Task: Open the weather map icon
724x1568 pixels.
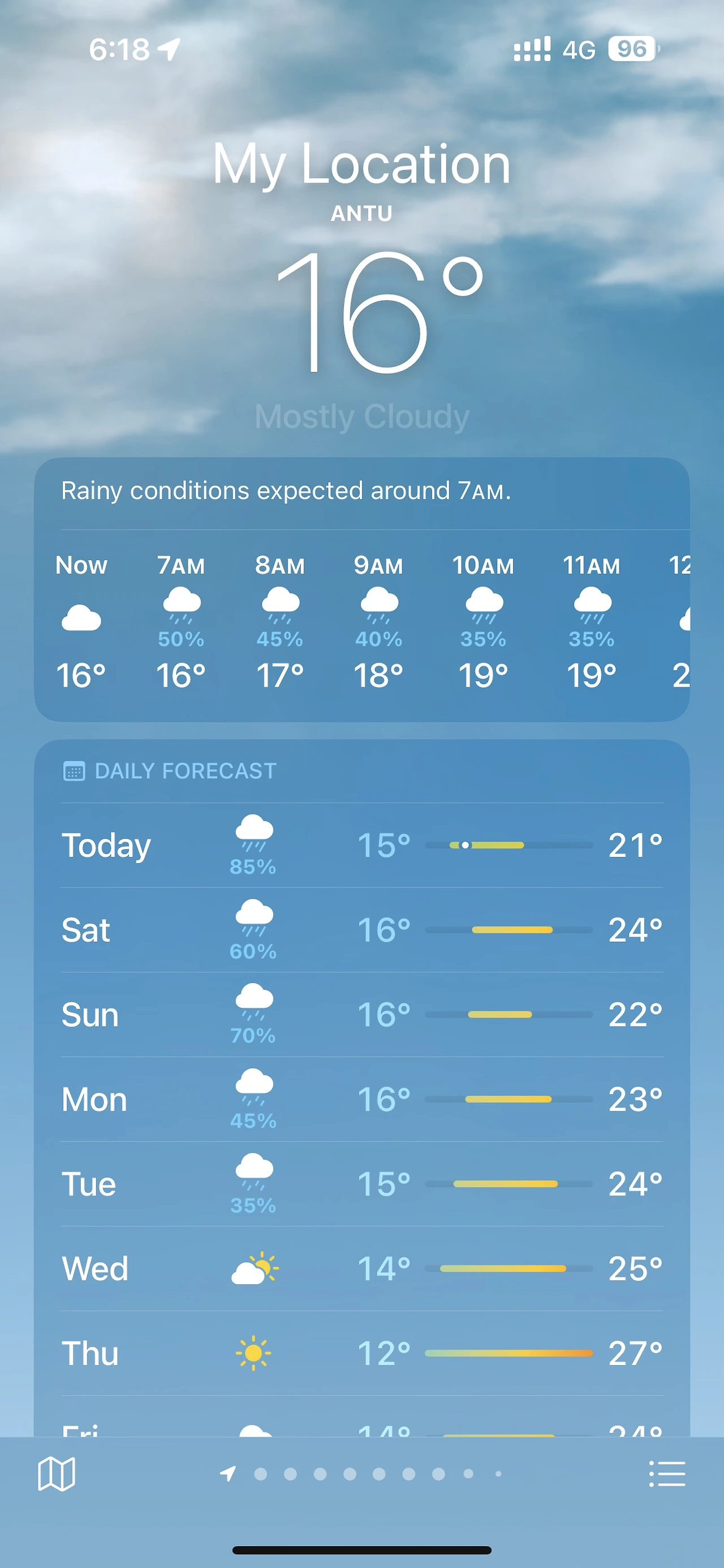Action: click(56, 1474)
